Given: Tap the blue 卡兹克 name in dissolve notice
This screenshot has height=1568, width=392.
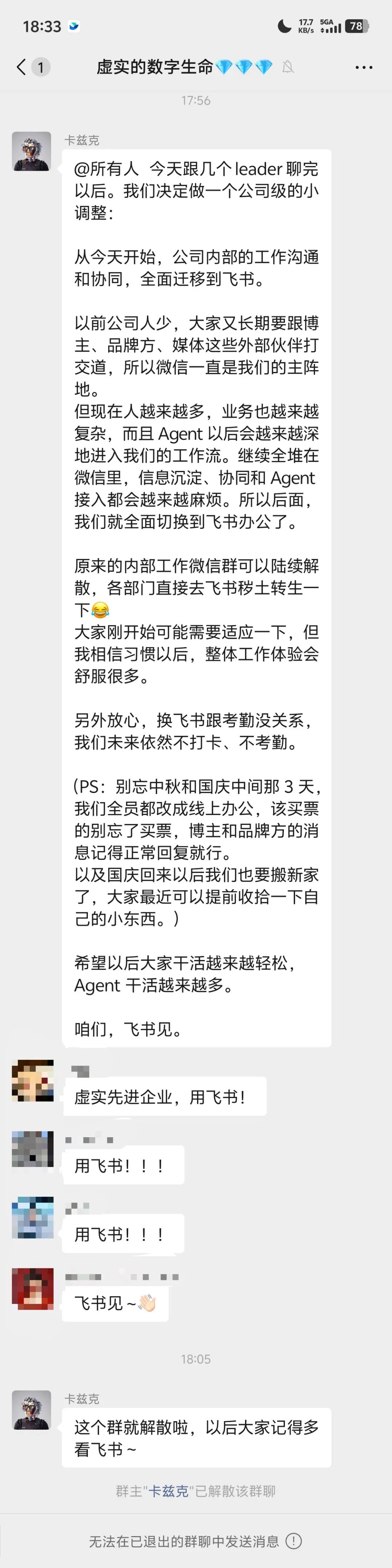Looking at the screenshot, I should point(169,1491).
